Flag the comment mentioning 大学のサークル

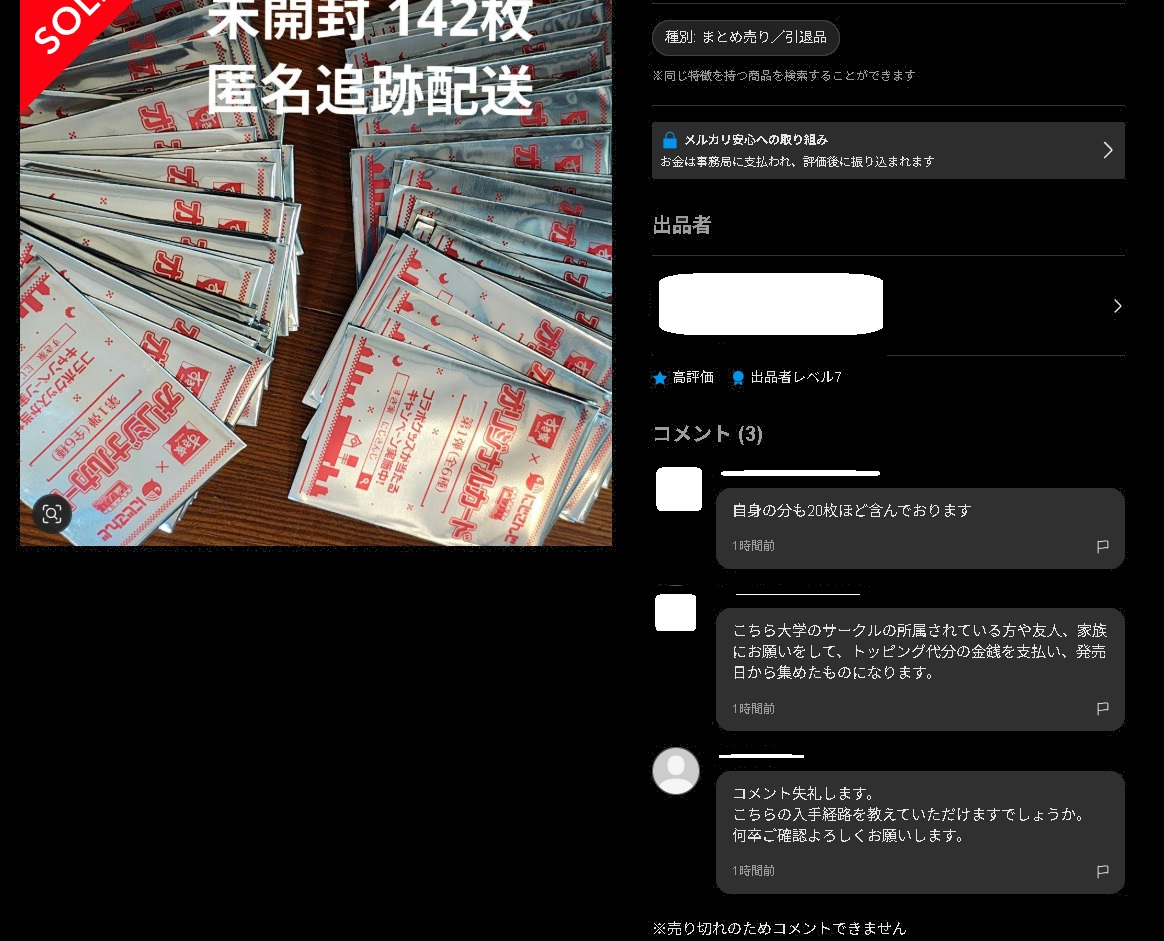click(x=1102, y=709)
